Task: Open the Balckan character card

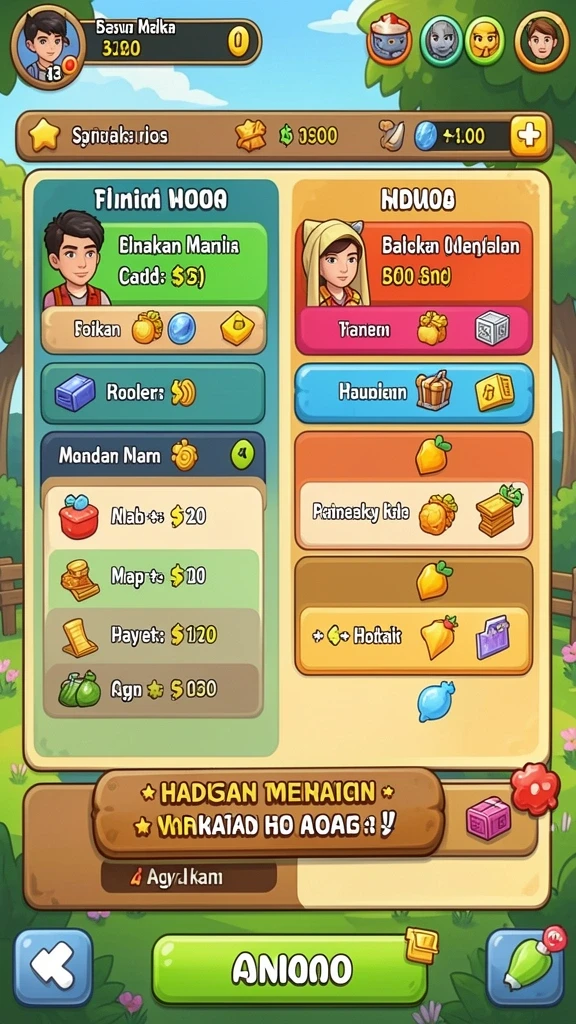Action: tap(415, 264)
